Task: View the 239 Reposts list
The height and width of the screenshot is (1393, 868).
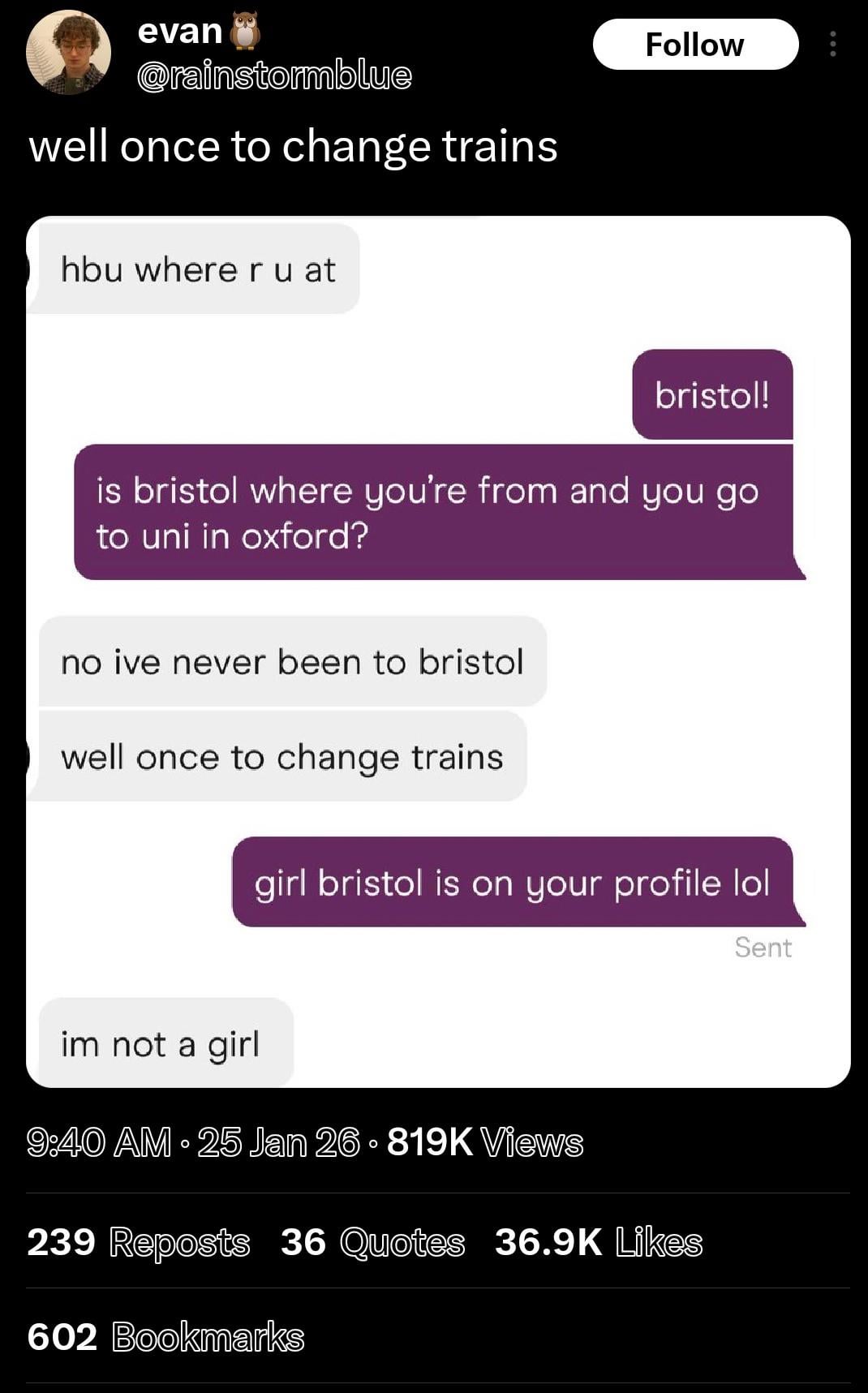Action: click(138, 1241)
